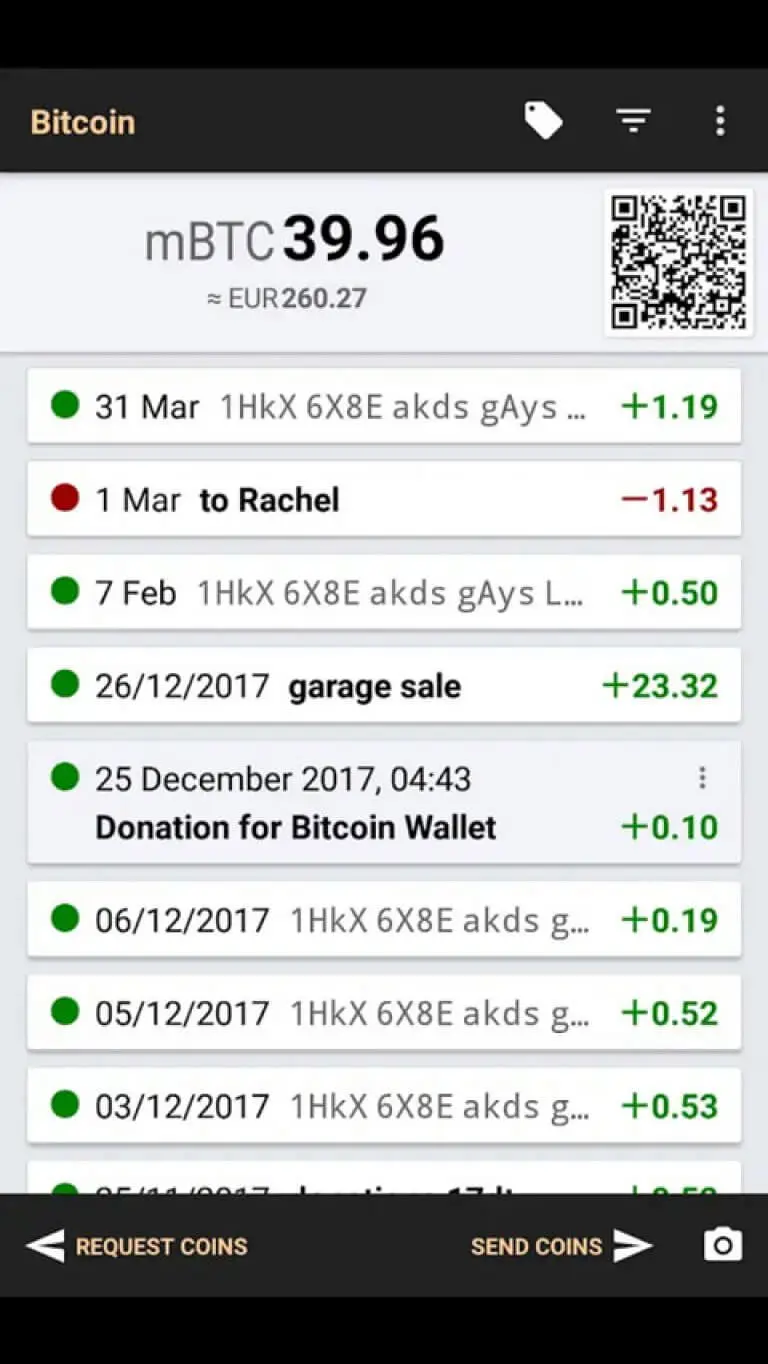Open the 7 Feb +0.50 transaction
Image resolution: width=768 pixels, height=1364 pixels.
click(x=384, y=592)
